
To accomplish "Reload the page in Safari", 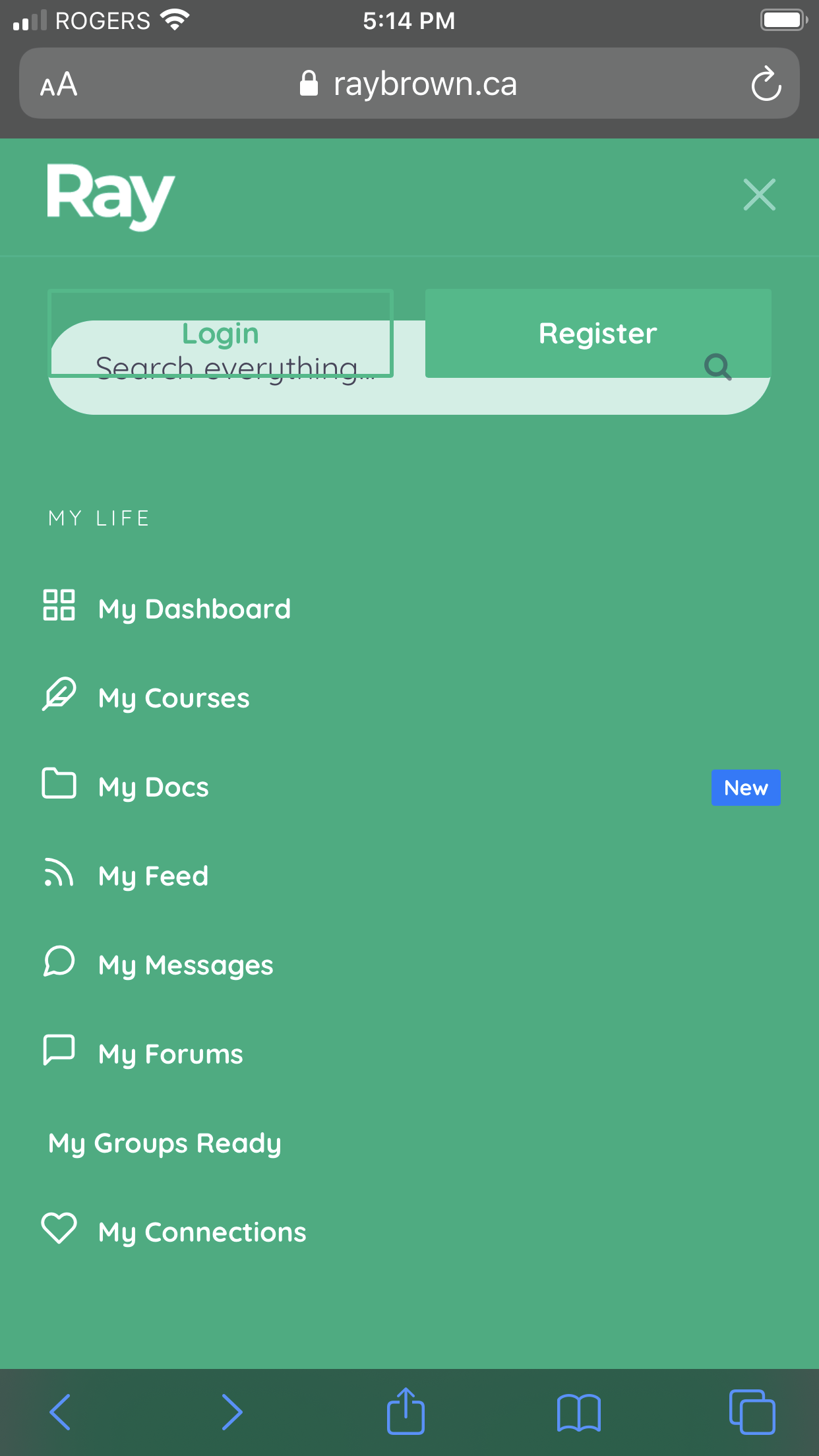I will [x=766, y=84].
